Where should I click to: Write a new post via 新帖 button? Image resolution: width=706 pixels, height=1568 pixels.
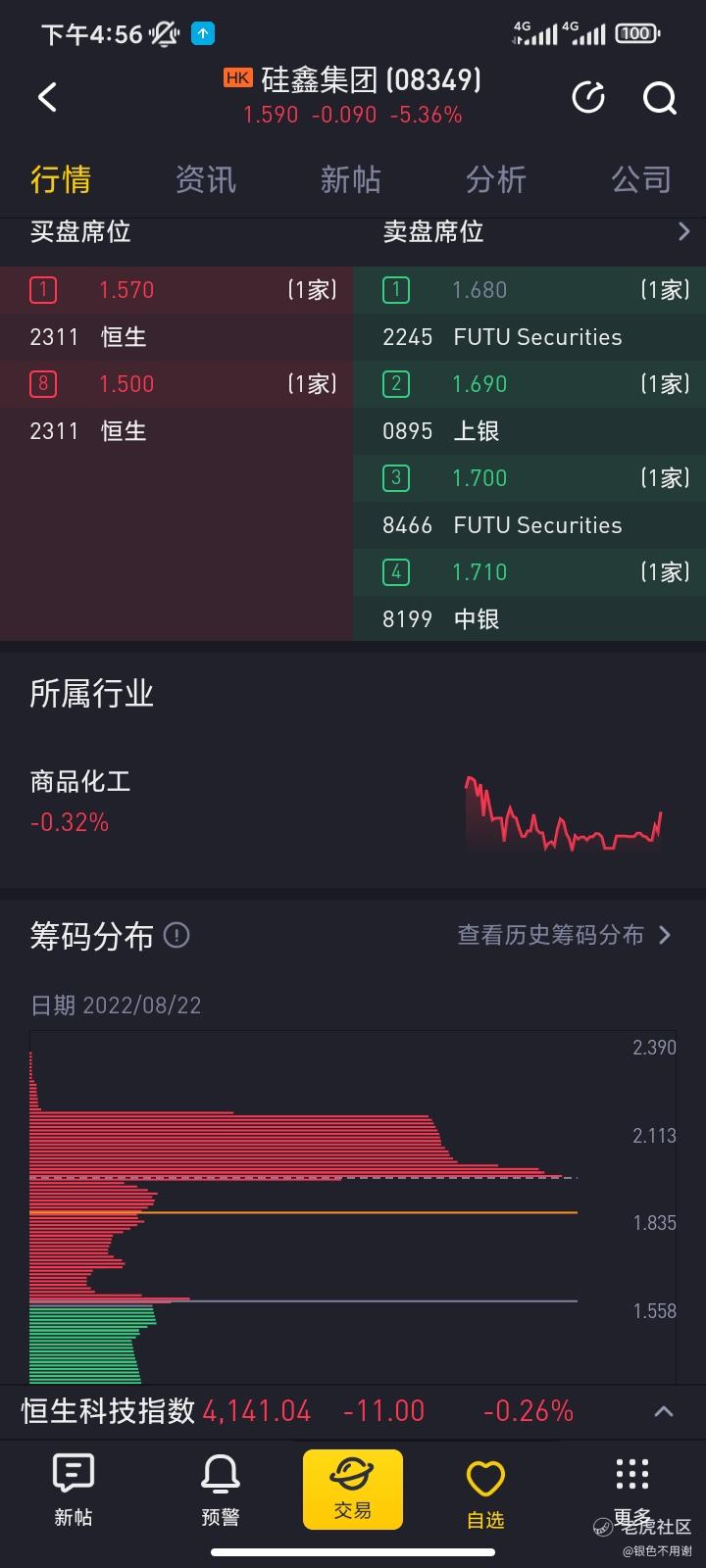[74, 1490]
